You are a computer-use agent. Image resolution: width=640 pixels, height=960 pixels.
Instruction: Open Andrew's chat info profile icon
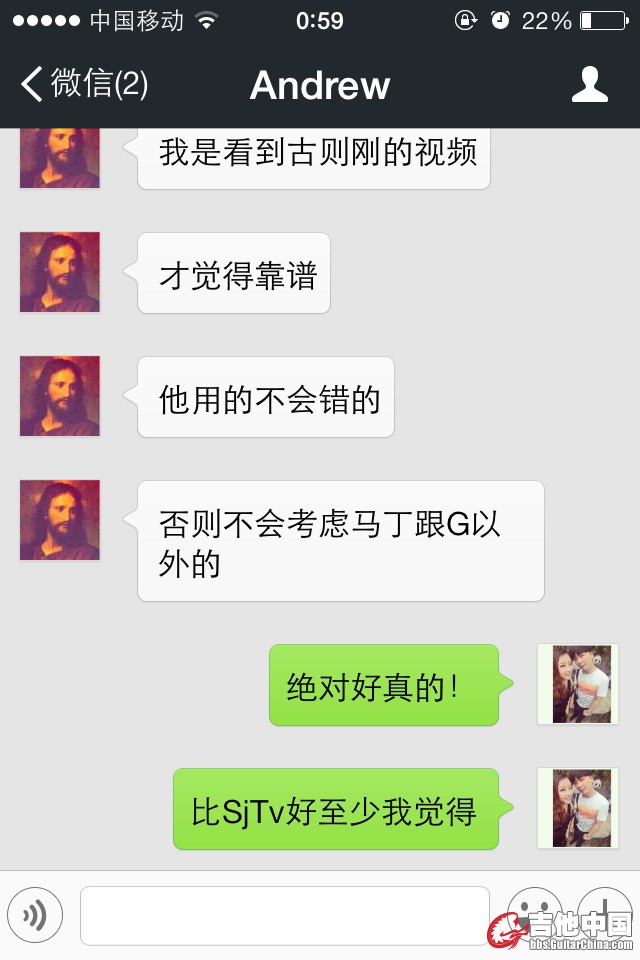pyautogui.click(x=589, y=84)
